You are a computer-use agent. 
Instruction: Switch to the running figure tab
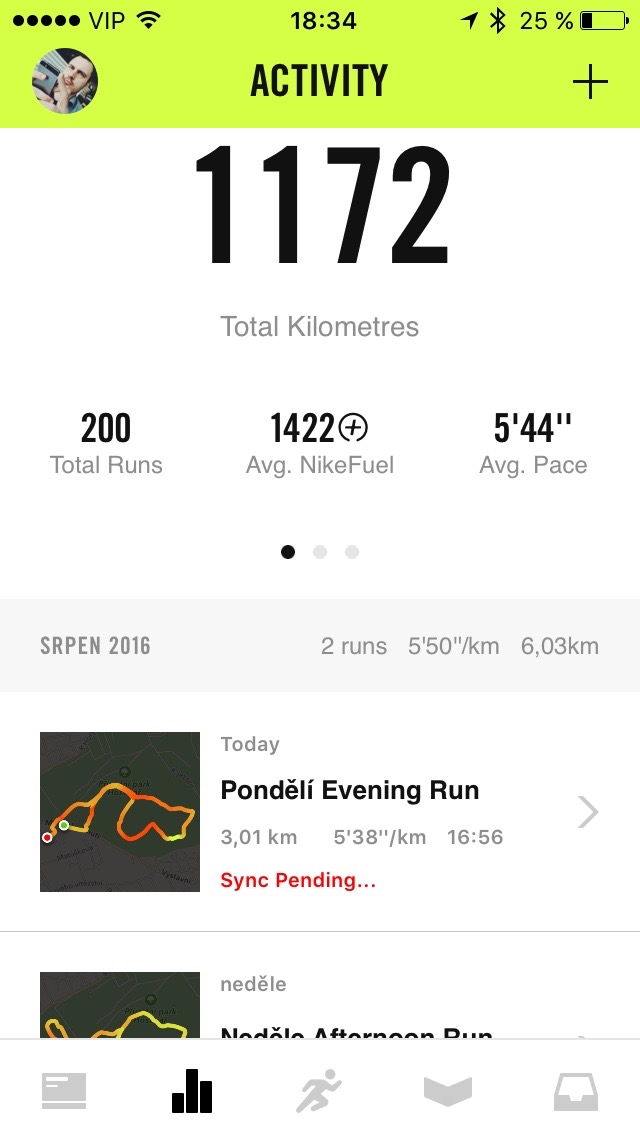(x=319, y=1091)
